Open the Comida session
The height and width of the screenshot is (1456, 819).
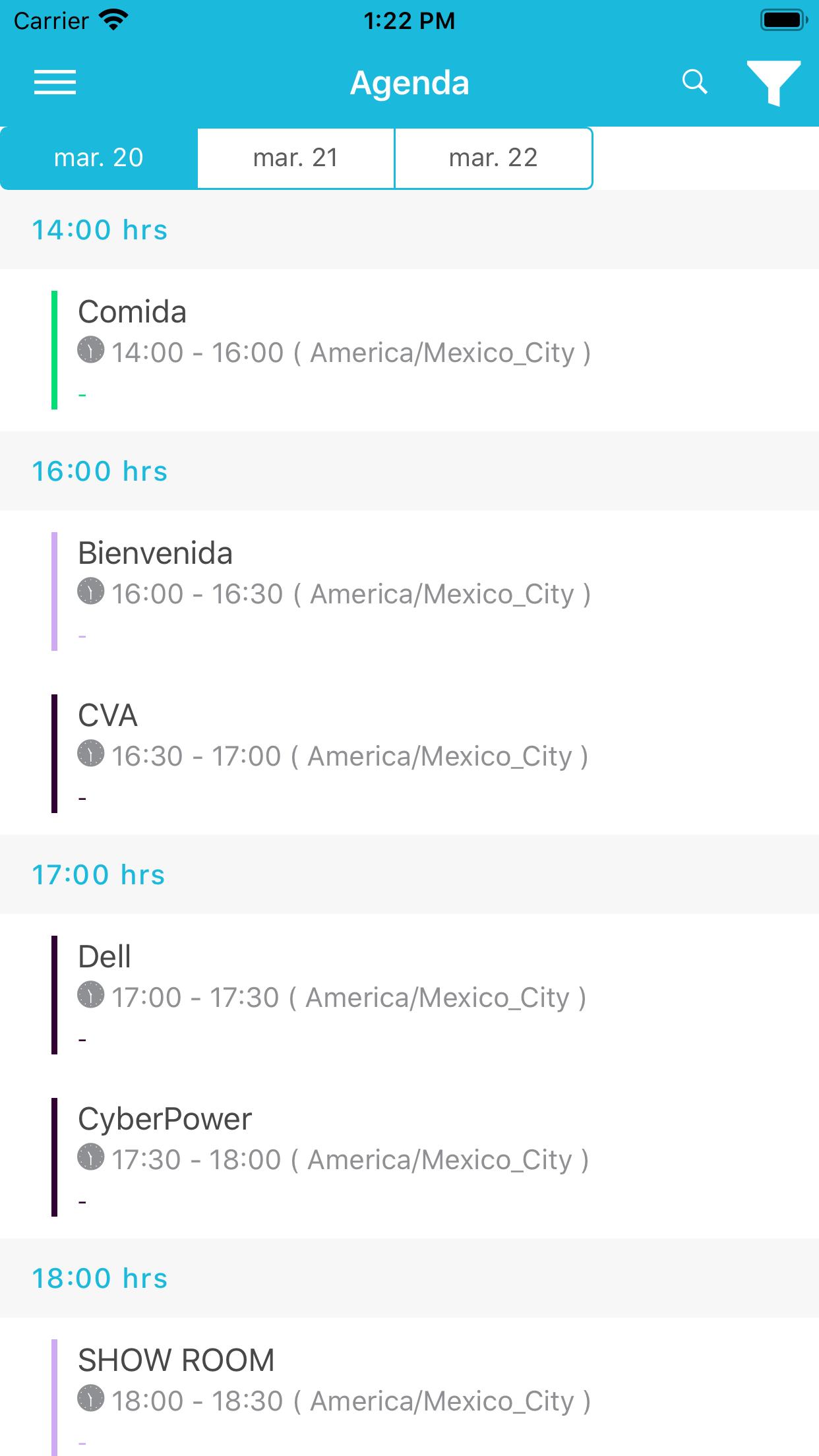coord(409,350)
